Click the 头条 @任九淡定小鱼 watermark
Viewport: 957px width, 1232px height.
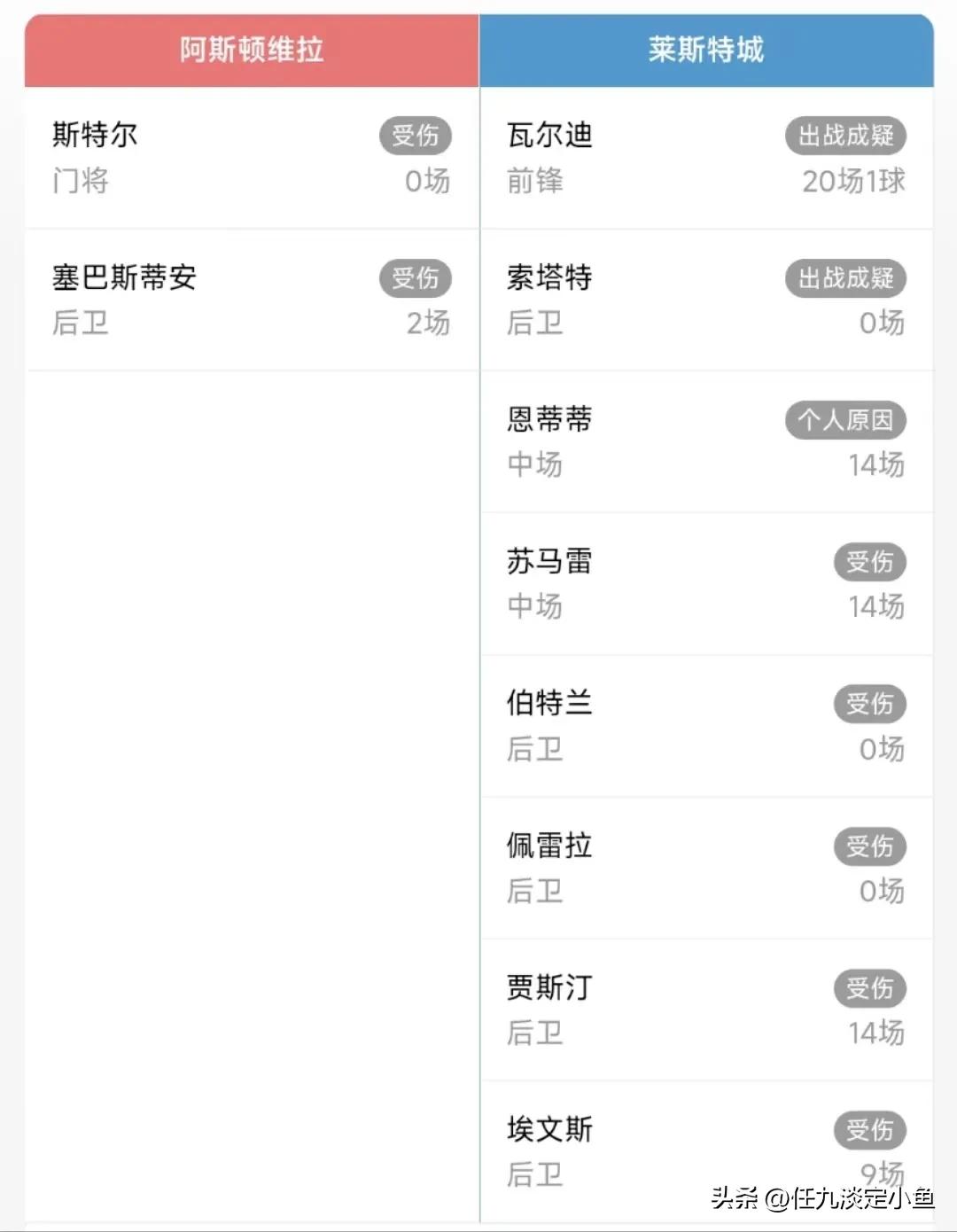tap(815, 1195)
